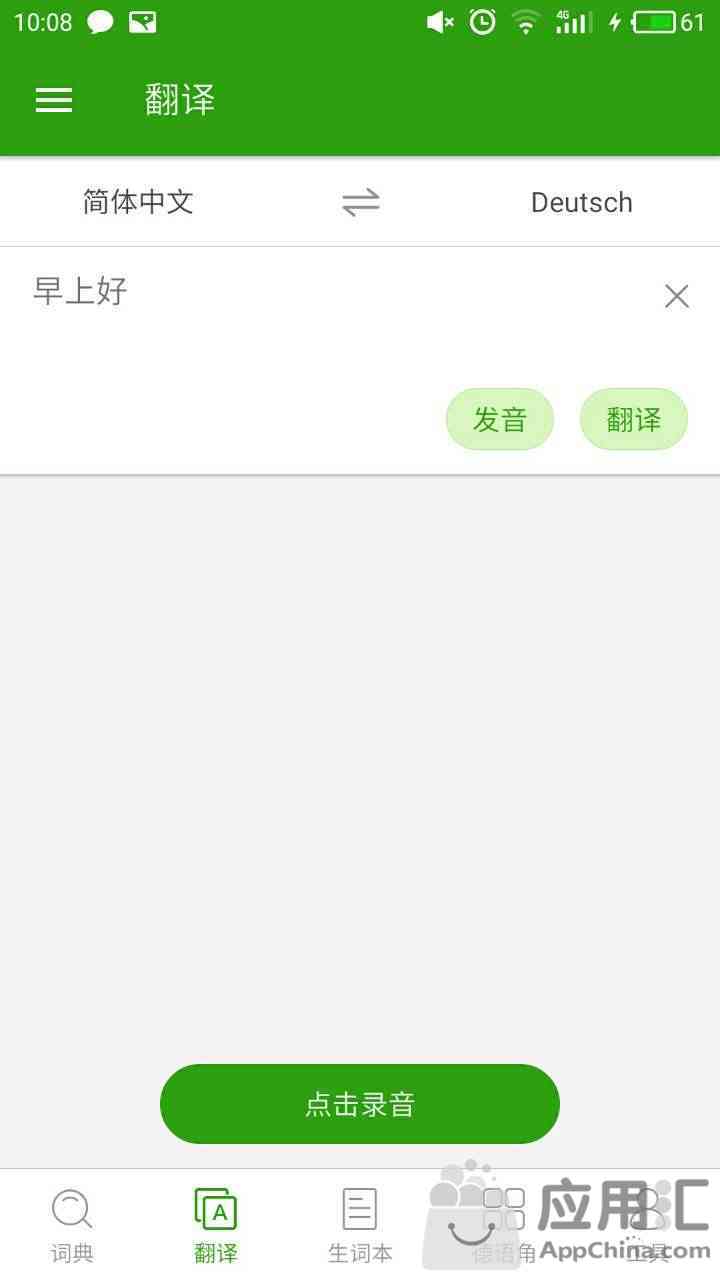Open the 德语角 tab
This screenshot has width=720, height=1280.
(x=504, y=1225)
